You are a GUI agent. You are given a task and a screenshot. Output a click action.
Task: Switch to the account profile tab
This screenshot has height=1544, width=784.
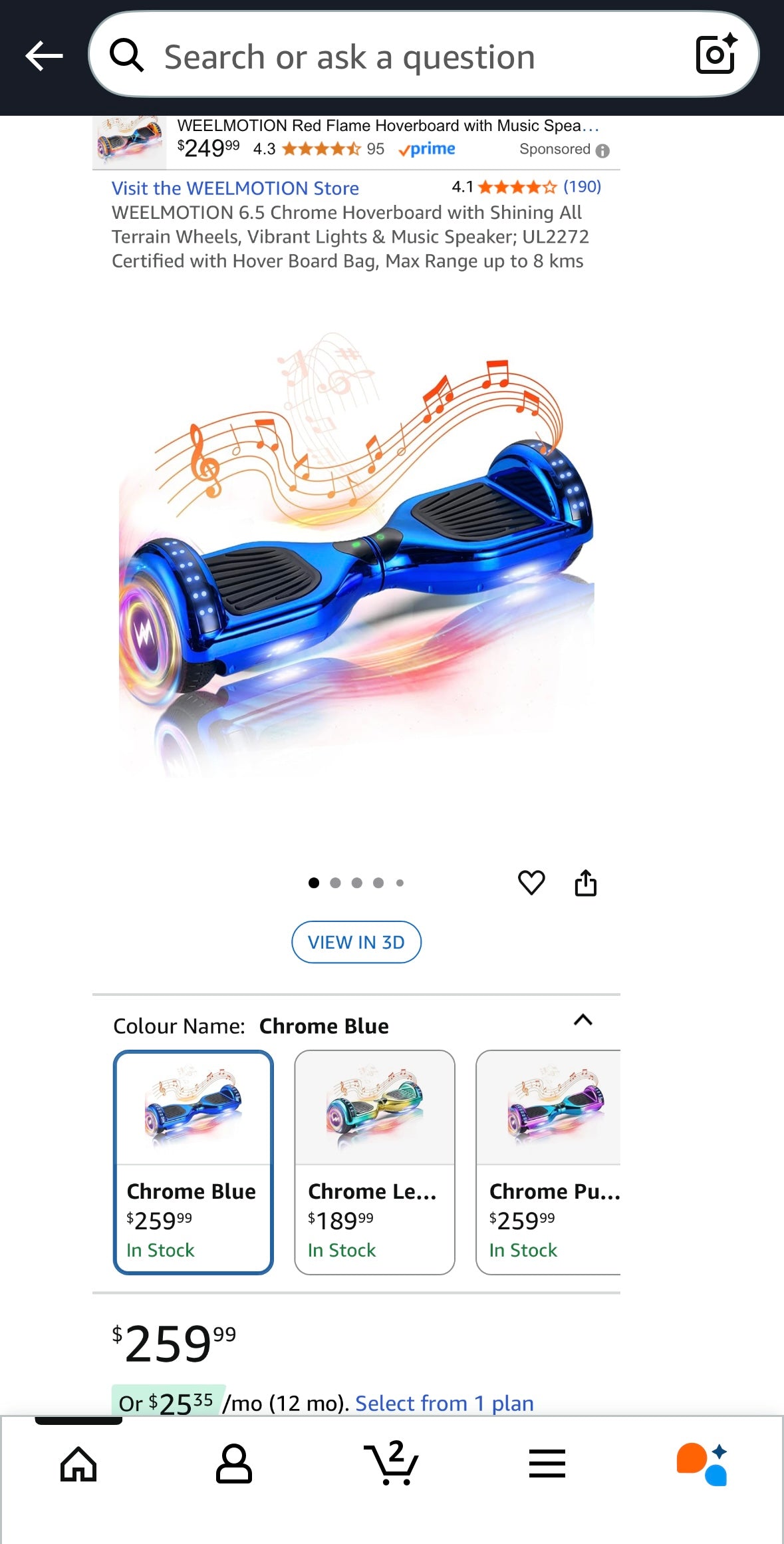coord(233,1464)
